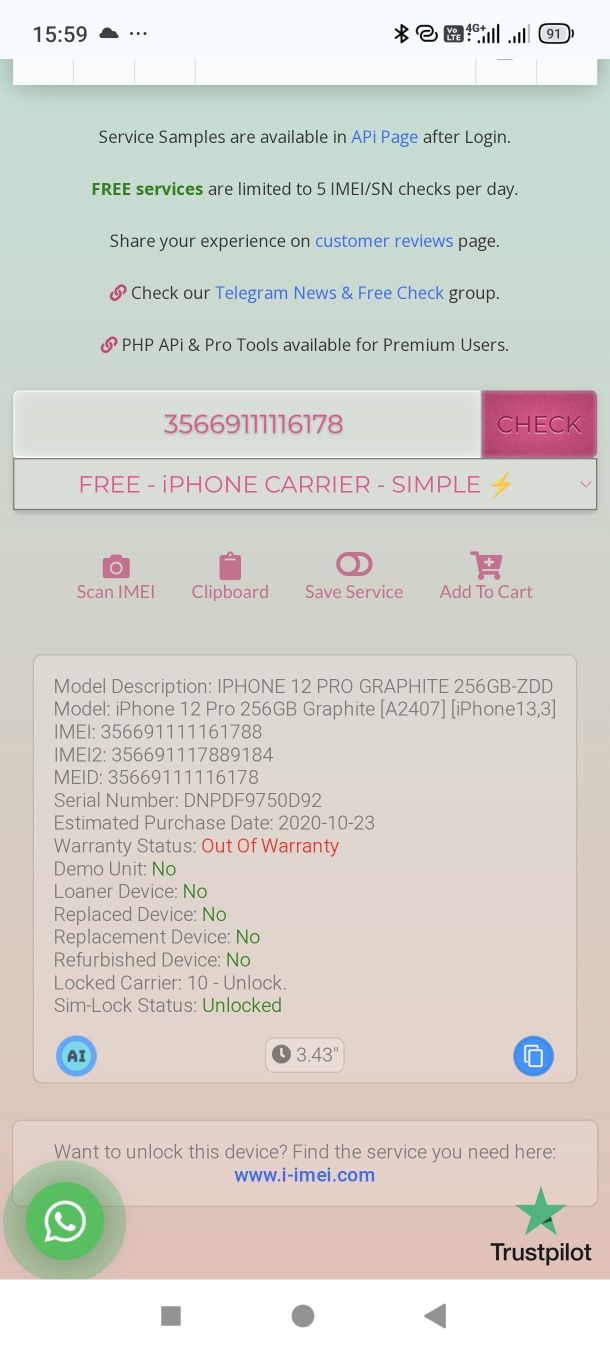Open the Trustpilot badge
Image resolution: width=610 pixels, height=1356 pixels.
point(540,1228)
